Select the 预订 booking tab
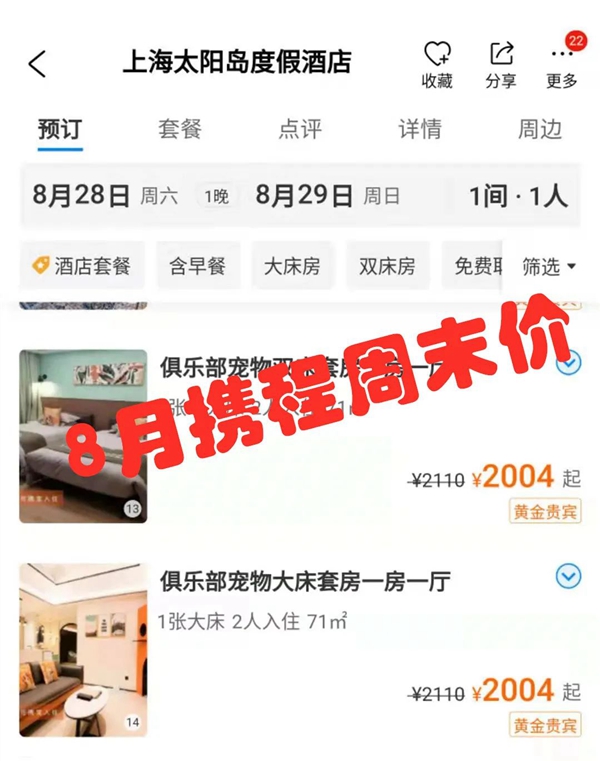Viewport: 600px width, 761px height. pos(59,130)
